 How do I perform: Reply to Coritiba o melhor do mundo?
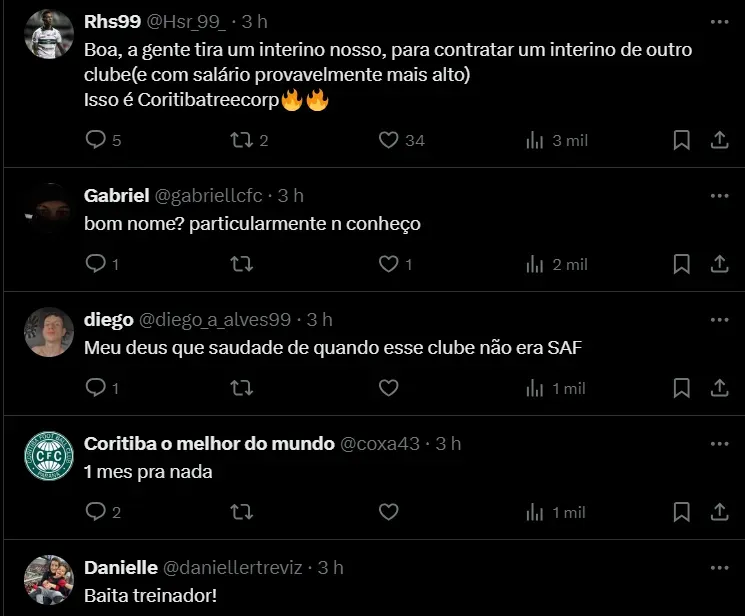tap(96, 512)
